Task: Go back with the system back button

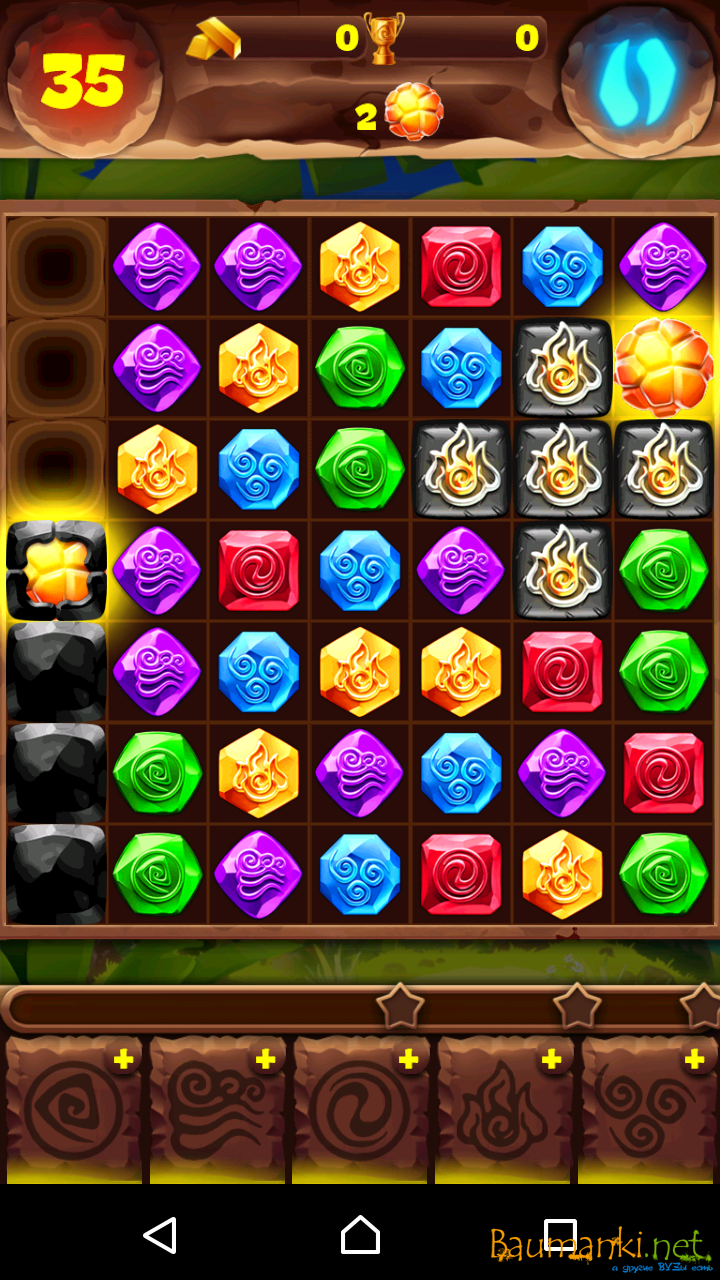Action: tap(160, 1236)
